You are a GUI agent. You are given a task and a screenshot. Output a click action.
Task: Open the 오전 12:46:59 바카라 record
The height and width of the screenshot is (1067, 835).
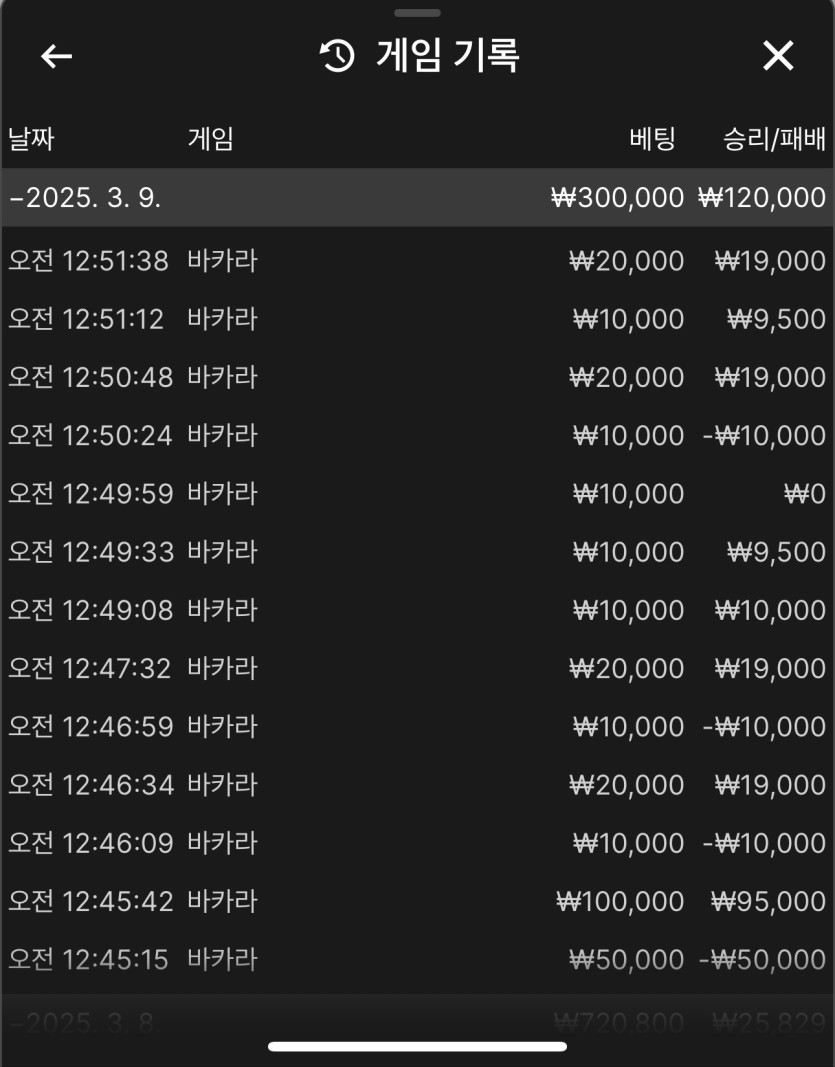[417, 725]
